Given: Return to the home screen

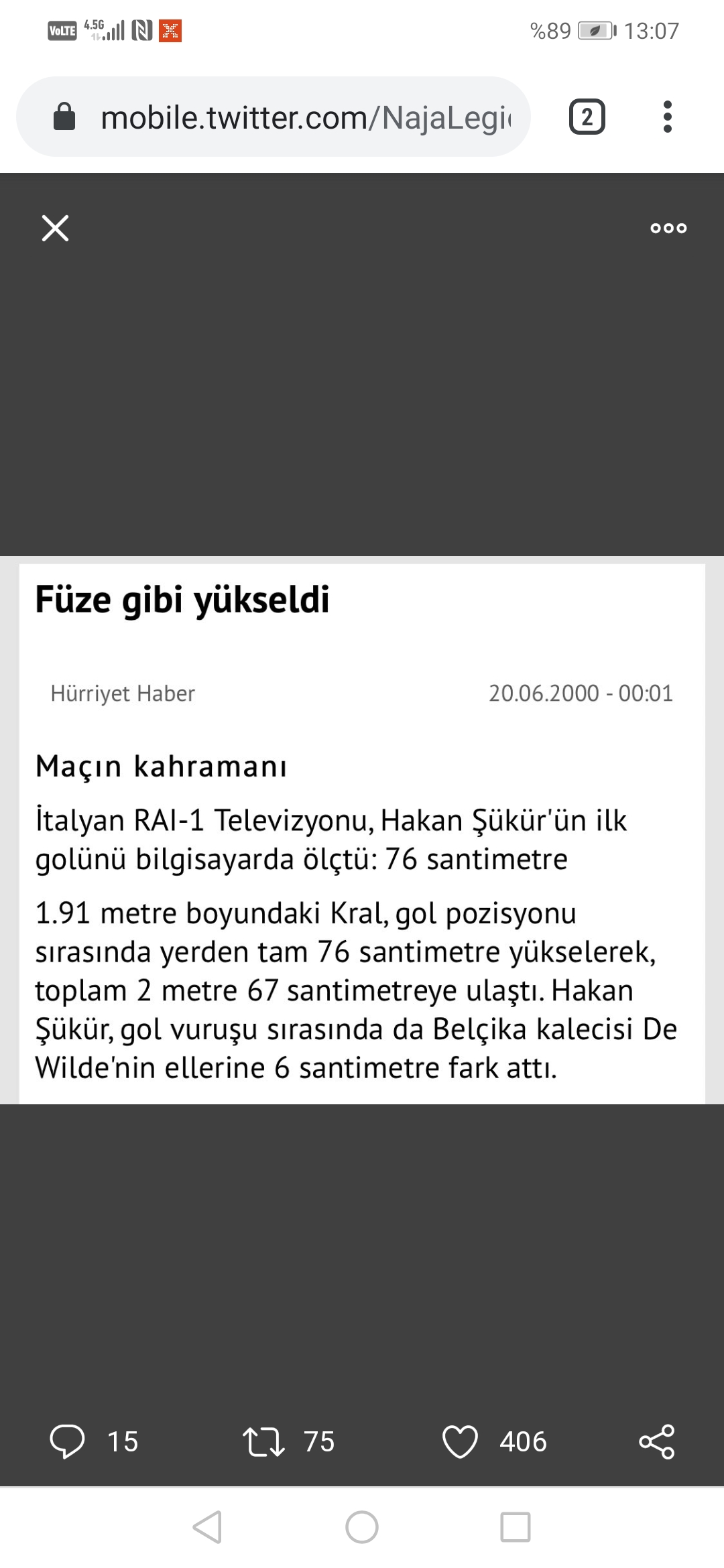Looking at the screenshot, I should pyautogui.click(x=362, y=1527).
